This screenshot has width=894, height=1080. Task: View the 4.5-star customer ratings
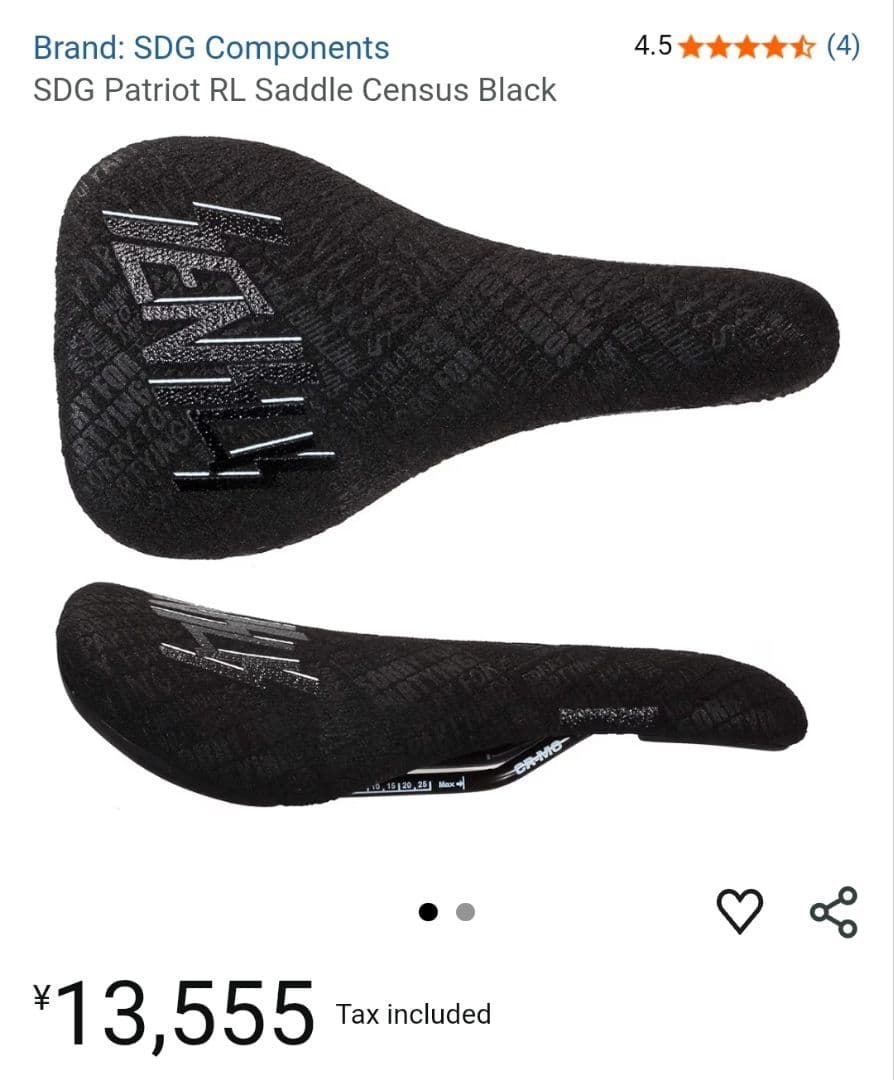point(747,47)
